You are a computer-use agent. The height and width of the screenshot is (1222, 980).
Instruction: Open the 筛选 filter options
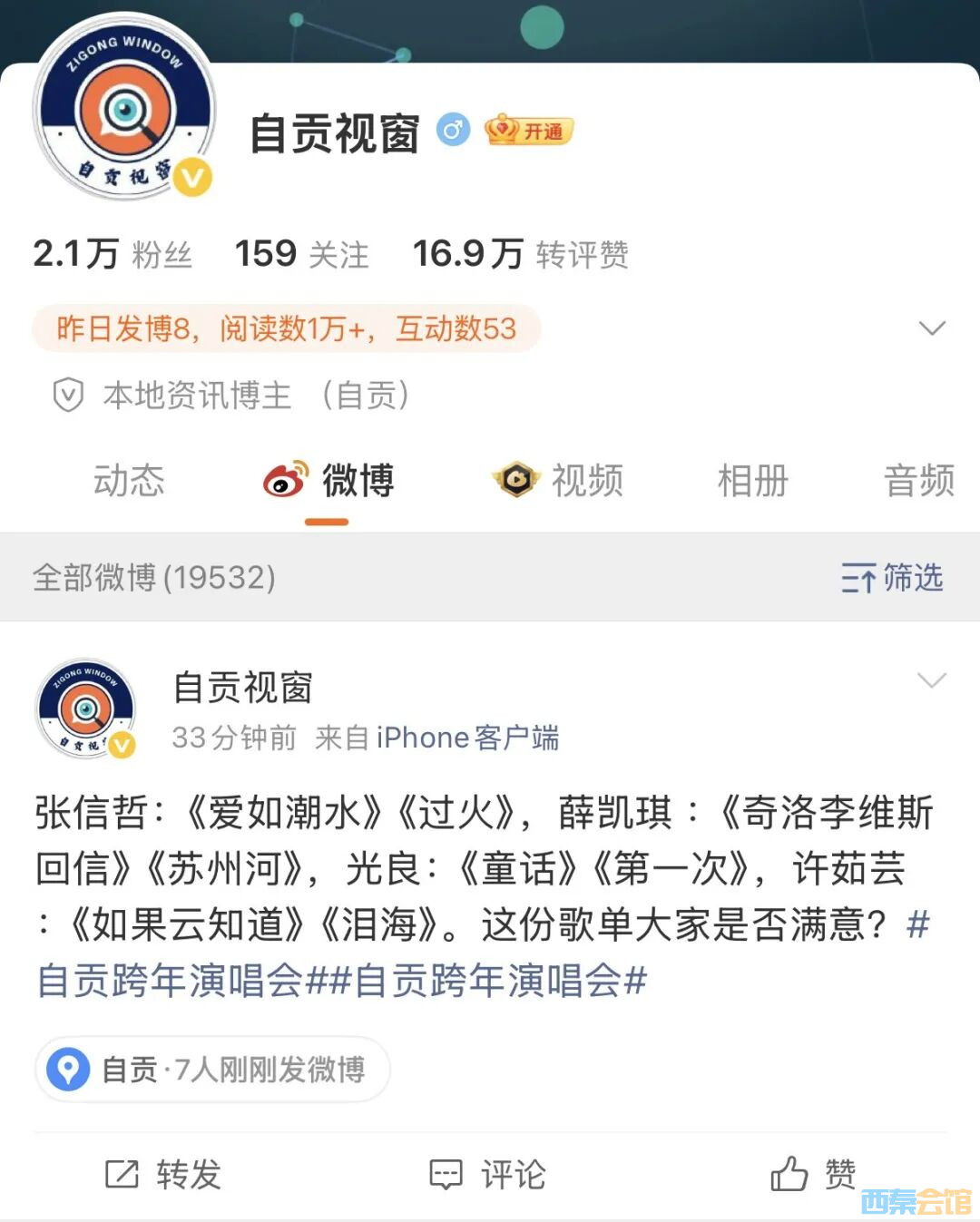(x=892, y=577)
